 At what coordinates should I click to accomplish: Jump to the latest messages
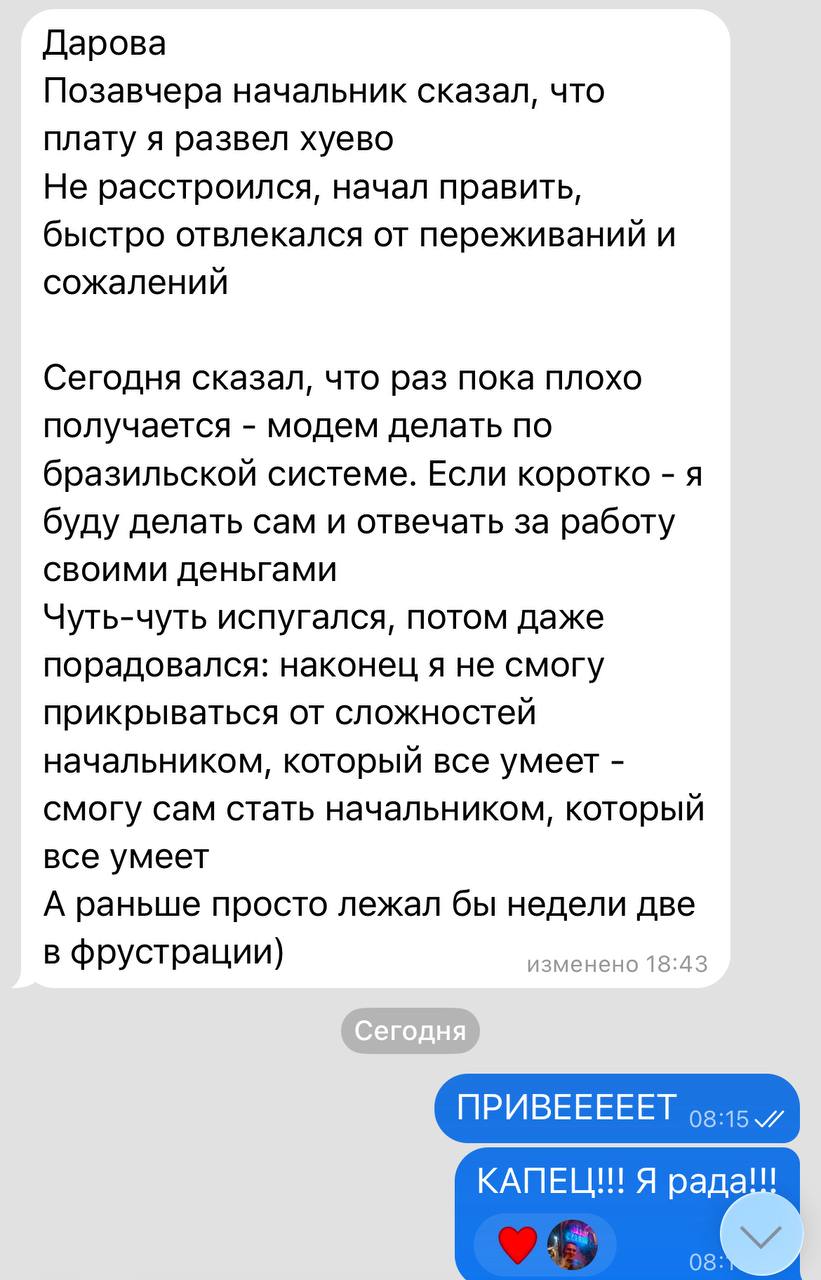point(763,1236)
